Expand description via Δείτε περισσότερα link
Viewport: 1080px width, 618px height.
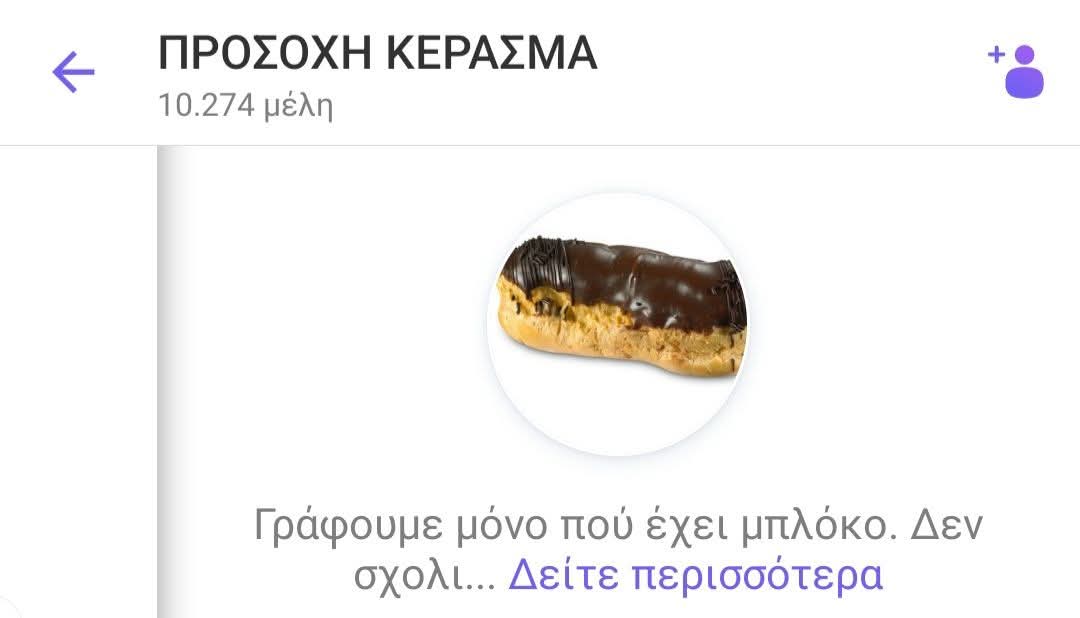coord(696,575)
